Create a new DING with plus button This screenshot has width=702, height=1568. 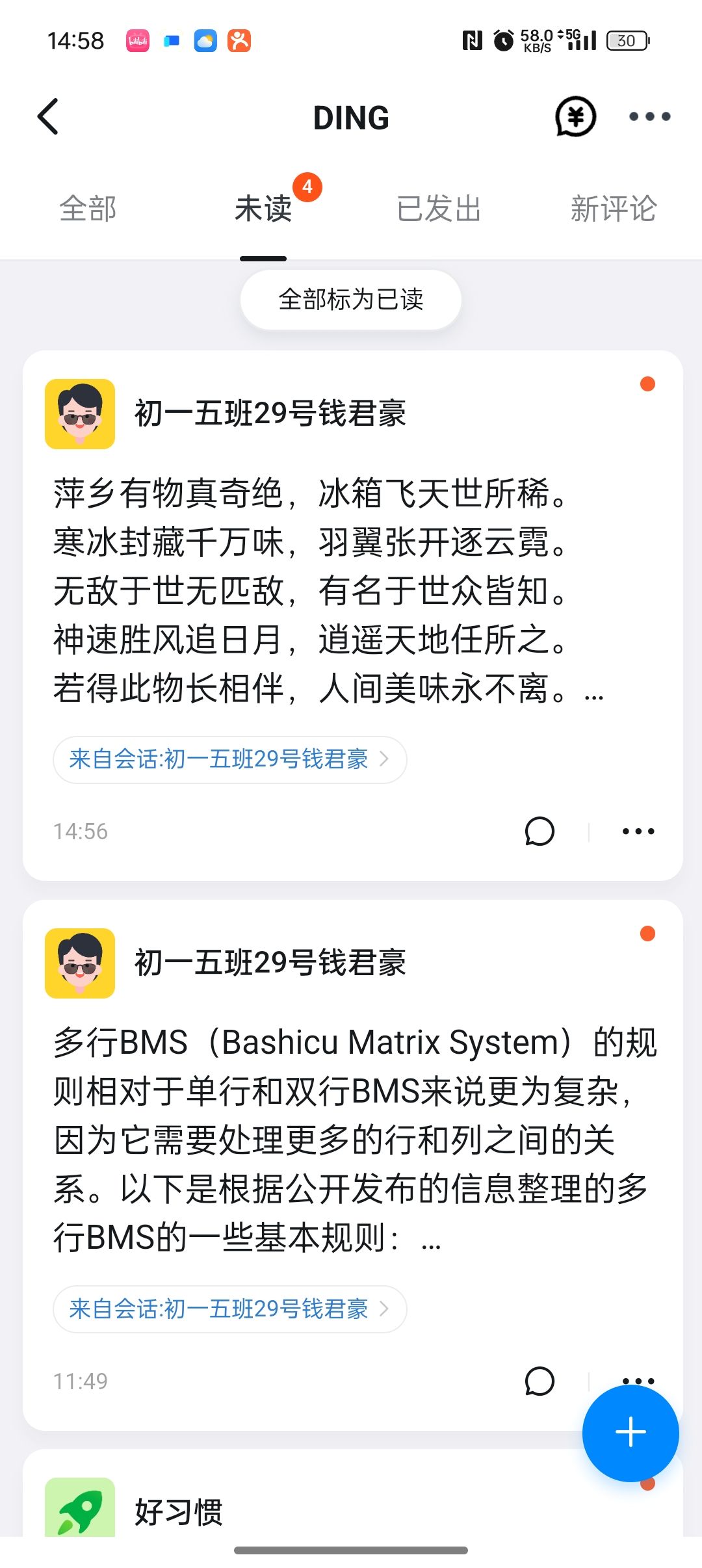(x=630, y=1433)
